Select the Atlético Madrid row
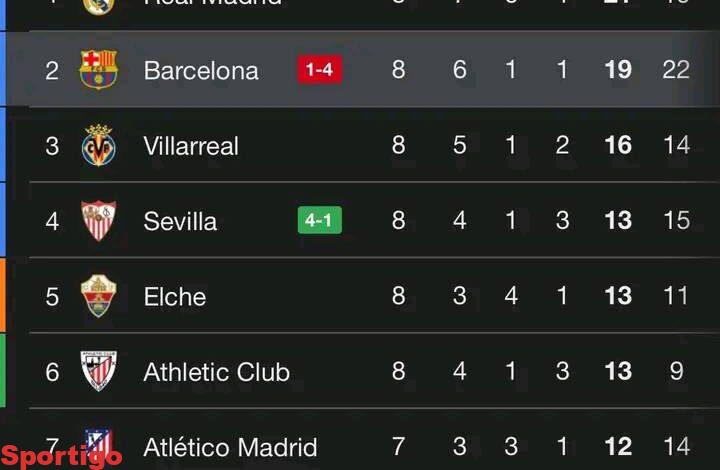720x470 pixels. point(230,447)
